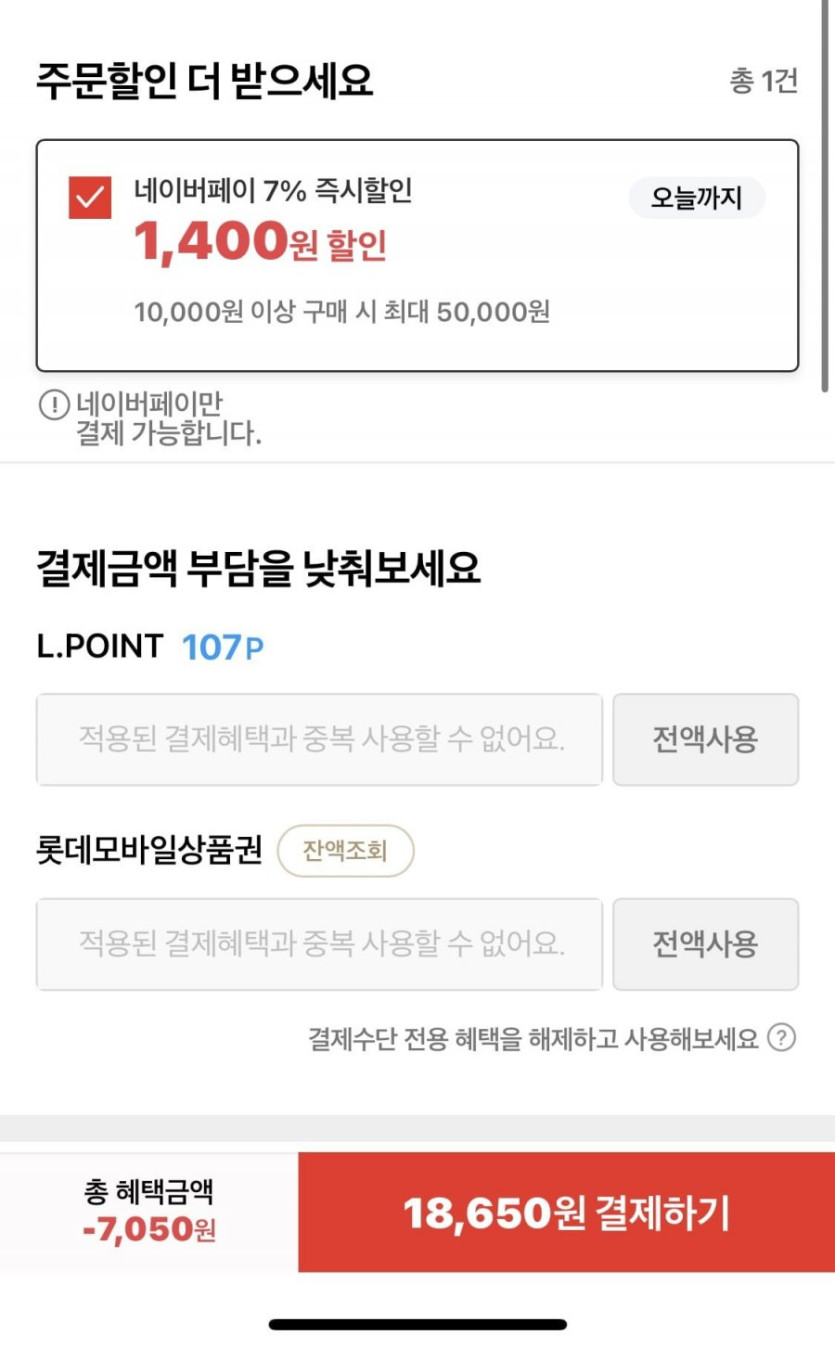835x1348 pixels.
Task: Open the help icon beside 결제수단 전용 혜택
Action: point(781,1038)
